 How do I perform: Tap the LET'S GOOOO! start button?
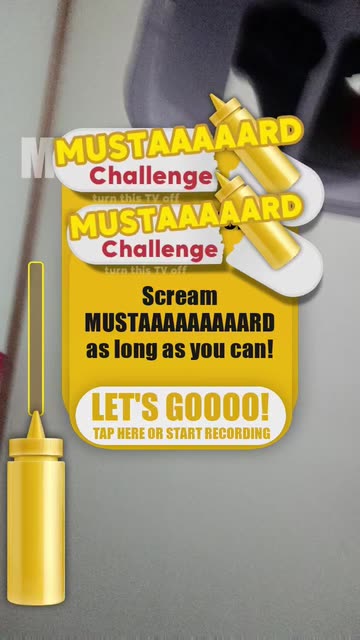[180, 416]
